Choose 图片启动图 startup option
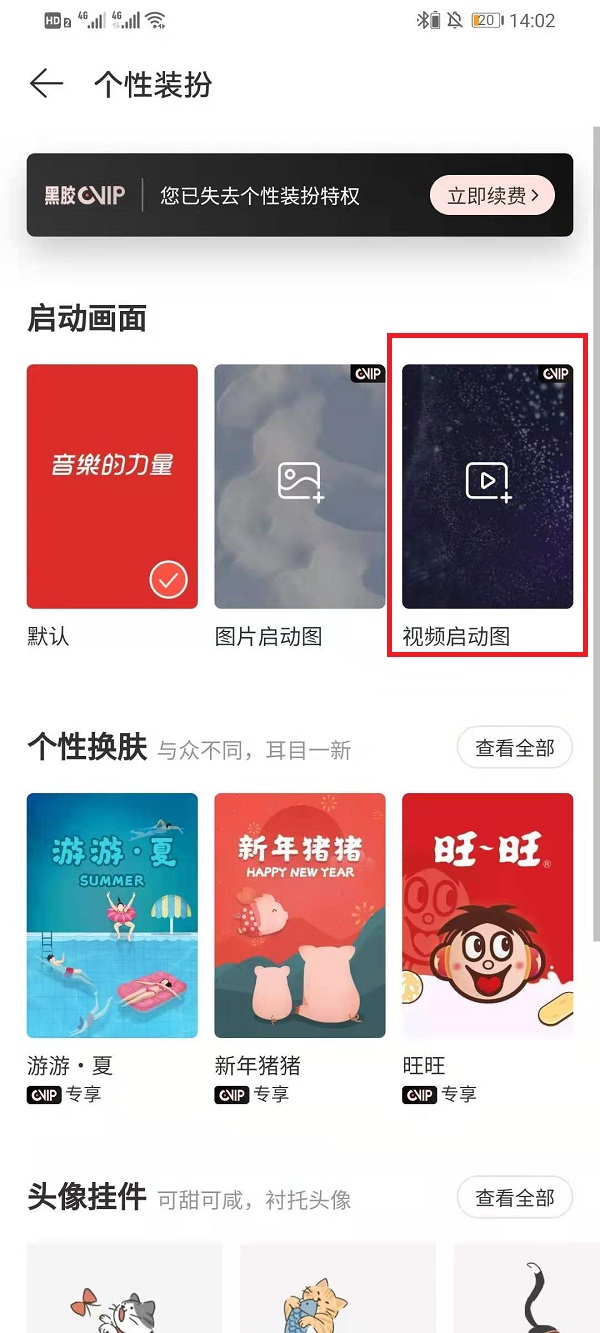 (299, 486)
